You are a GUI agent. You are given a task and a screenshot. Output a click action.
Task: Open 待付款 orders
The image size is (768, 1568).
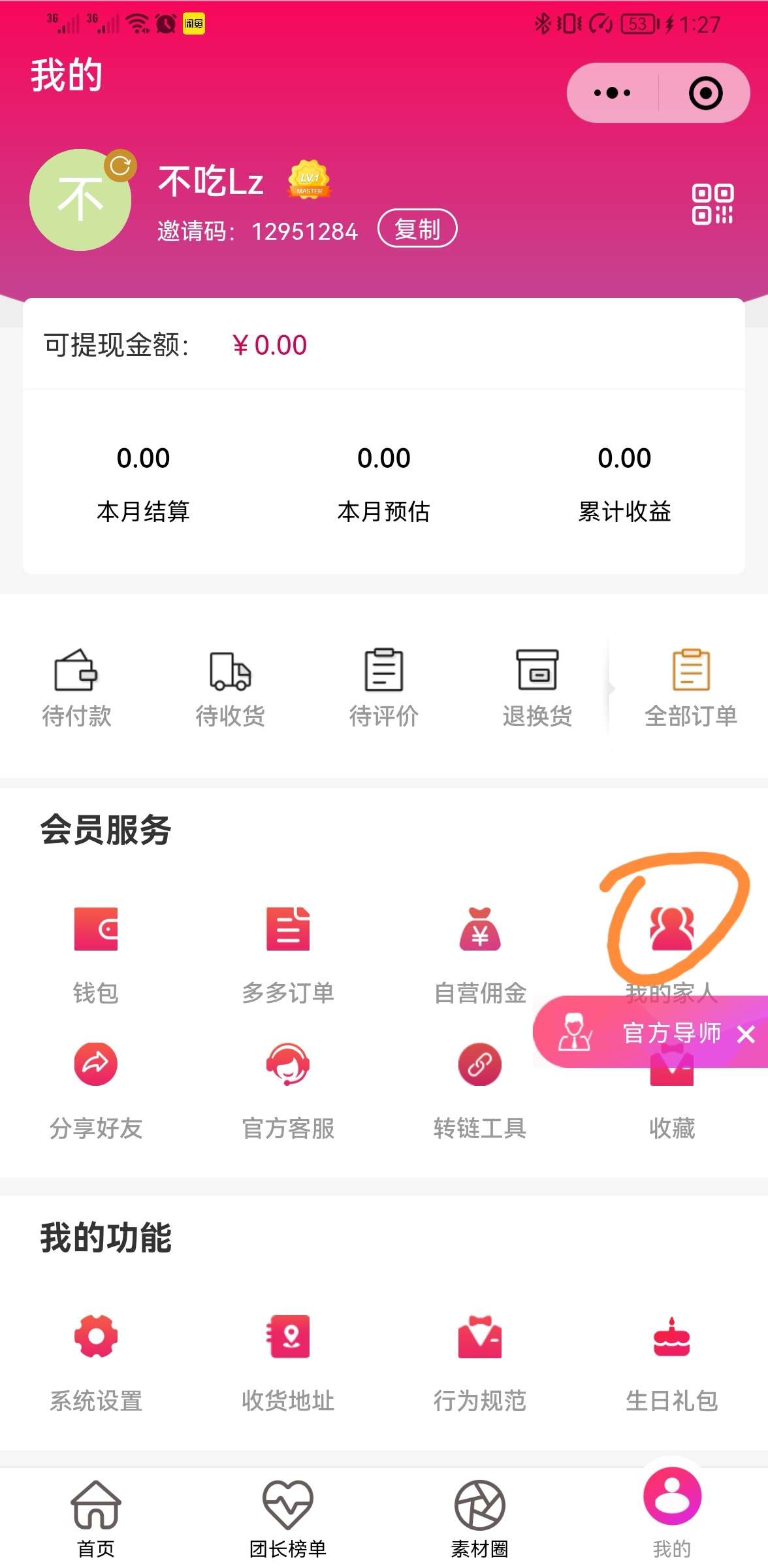(76, 687)
